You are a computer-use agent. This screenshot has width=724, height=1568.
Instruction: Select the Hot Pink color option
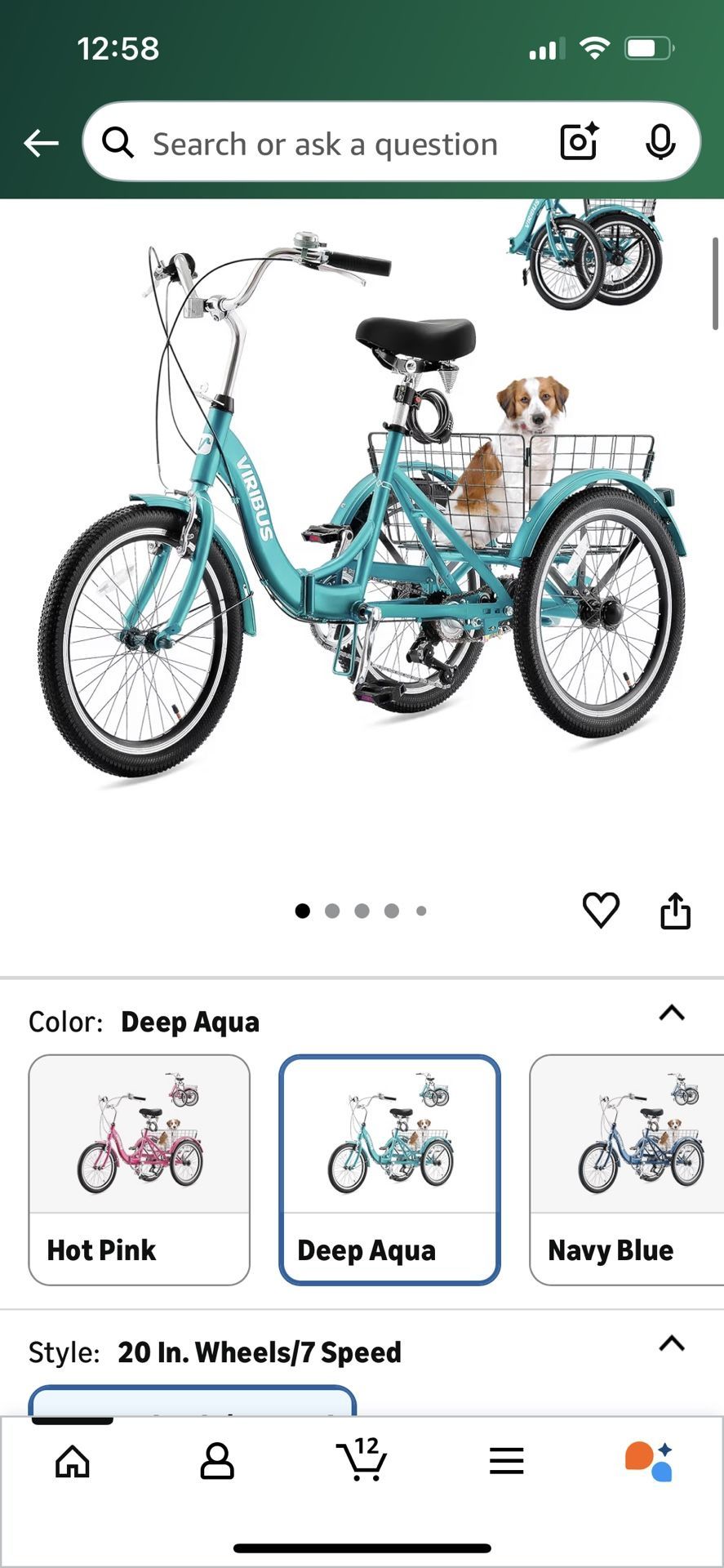point(138,1168)
